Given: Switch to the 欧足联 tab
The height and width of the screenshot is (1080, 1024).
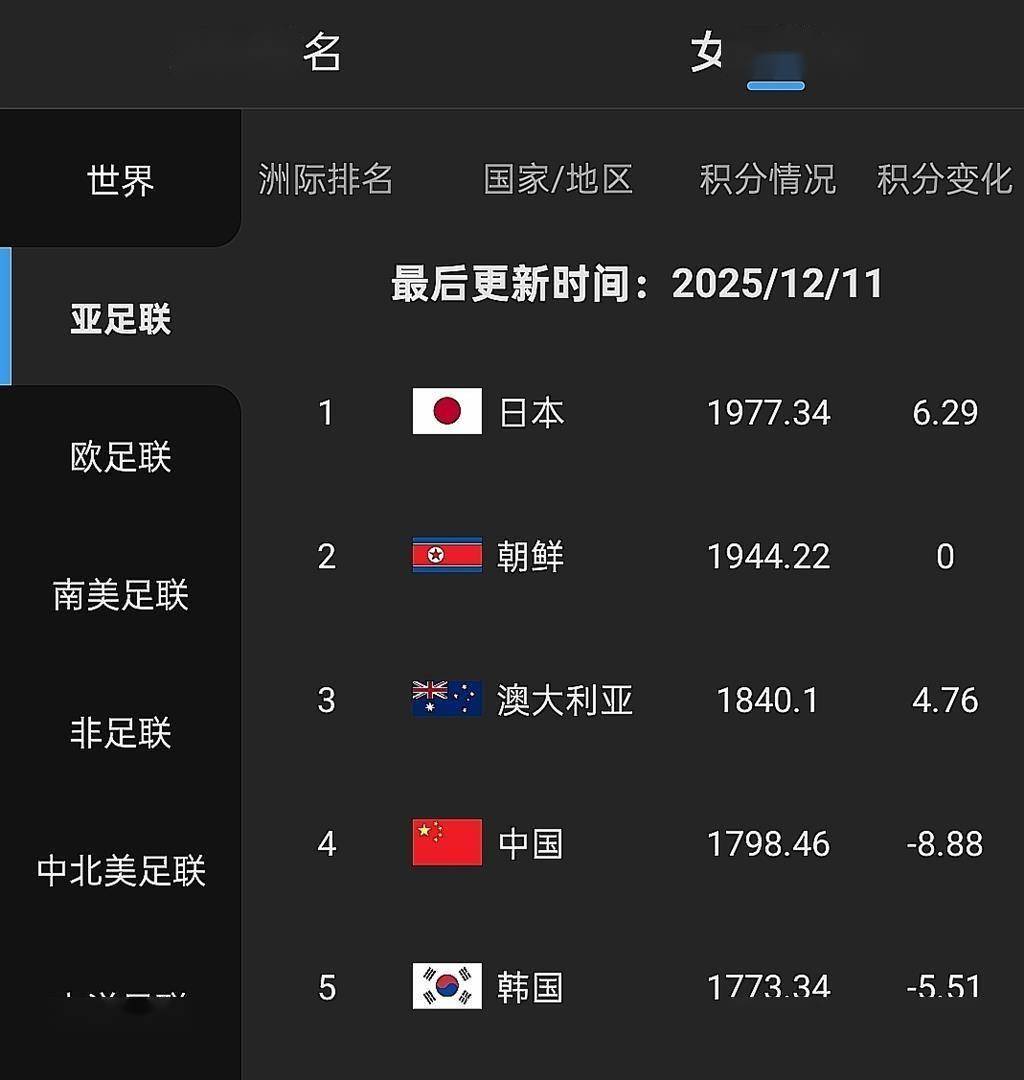Looking at the screenshot, I should (120, 457).
